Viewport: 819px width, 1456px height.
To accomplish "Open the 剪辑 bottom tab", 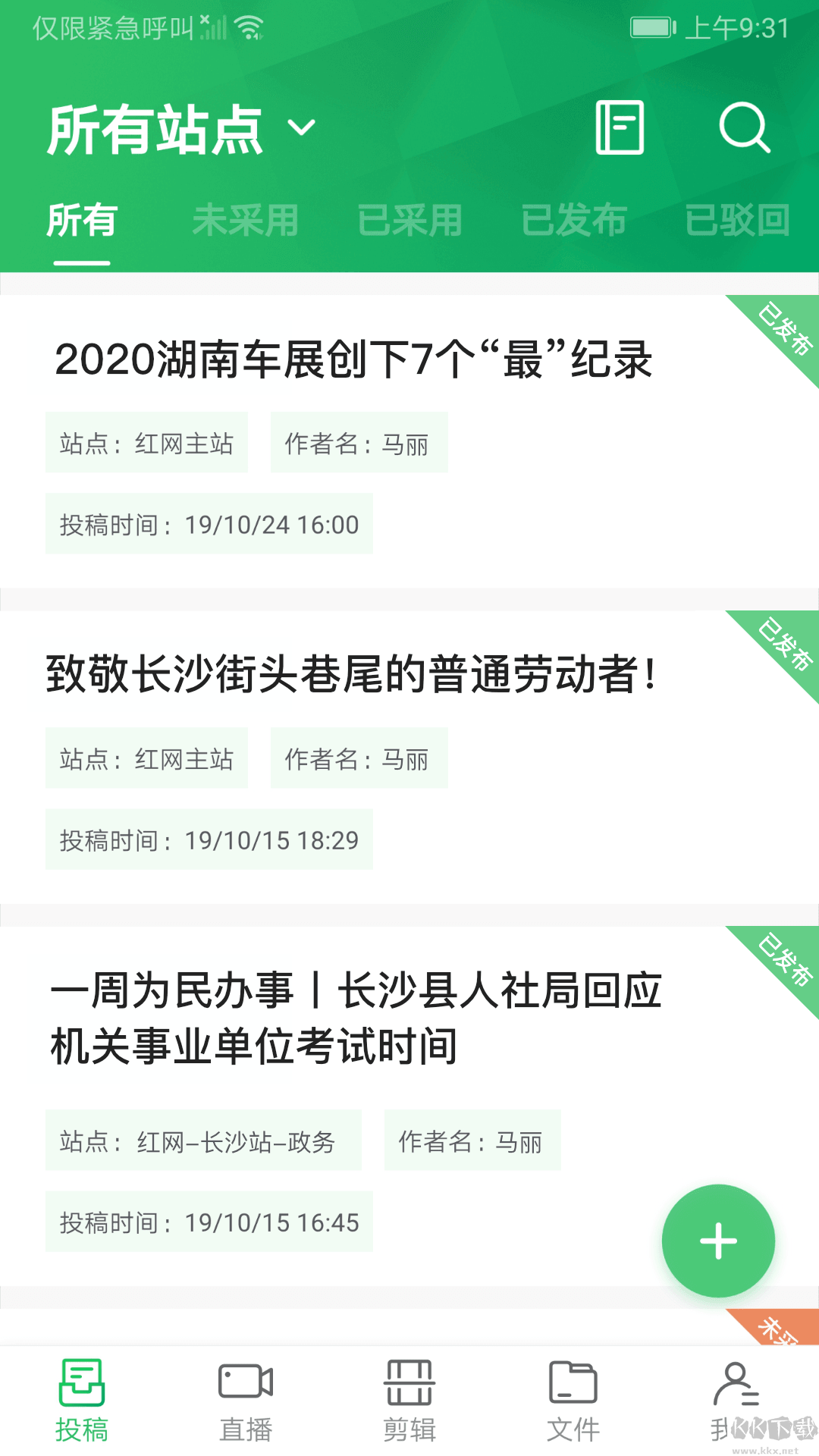I will point(409,1401).
